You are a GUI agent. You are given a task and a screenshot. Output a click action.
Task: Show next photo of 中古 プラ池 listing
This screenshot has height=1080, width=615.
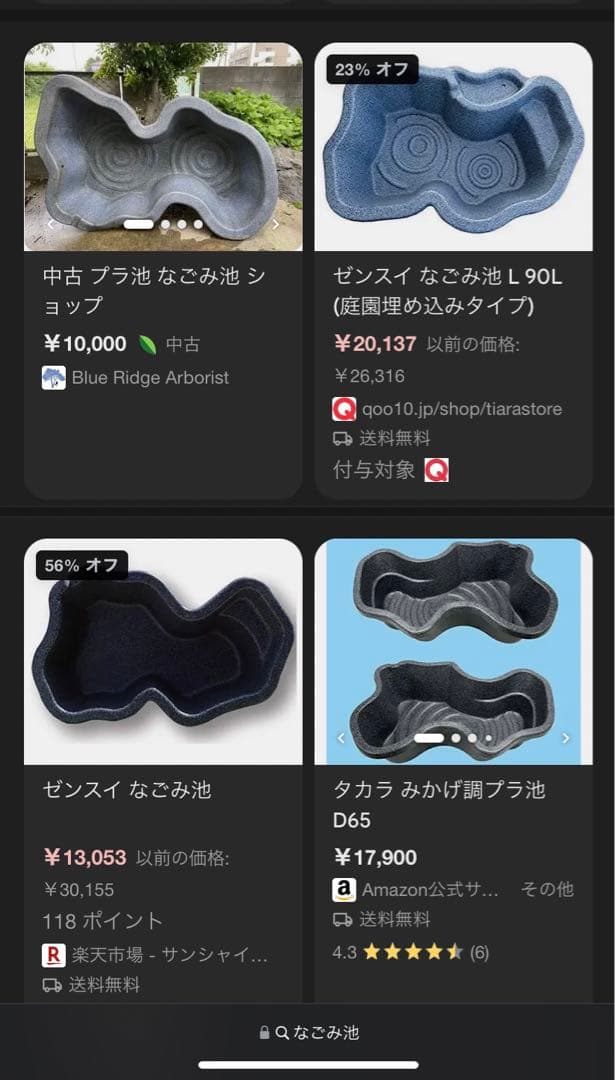click(276, 224)
